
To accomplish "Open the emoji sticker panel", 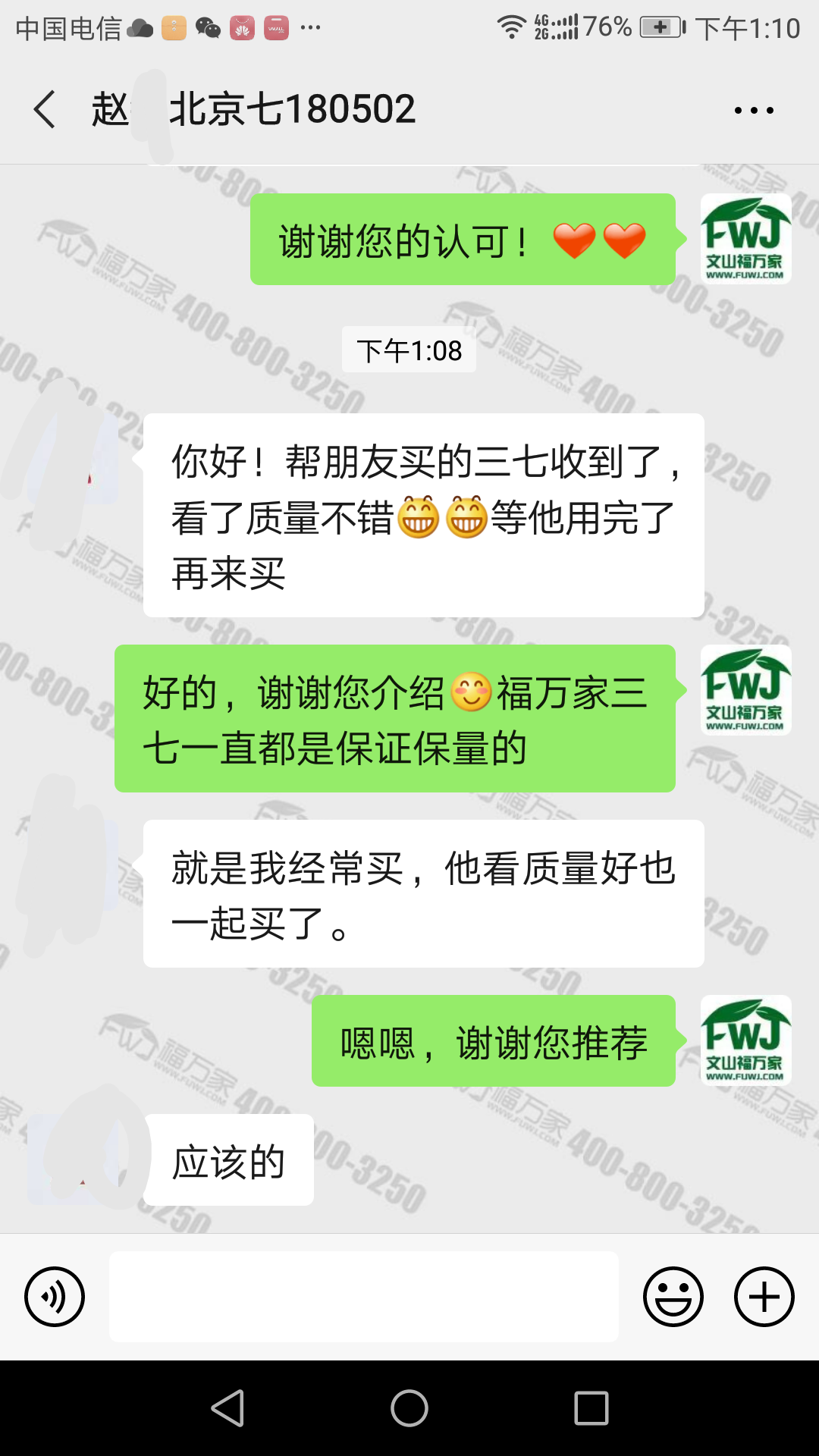I will tap(673, 1297).
